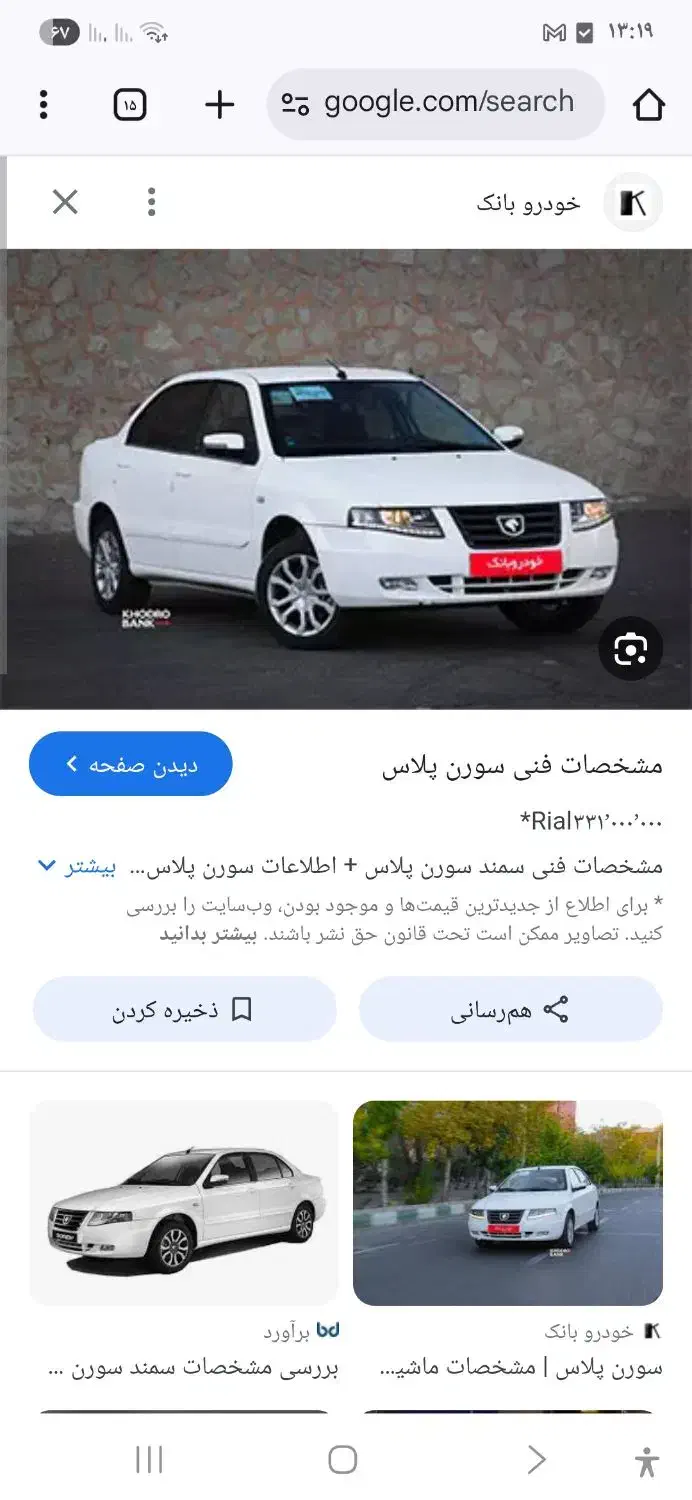
Task: Open a new browser tab
Action: 219,105
